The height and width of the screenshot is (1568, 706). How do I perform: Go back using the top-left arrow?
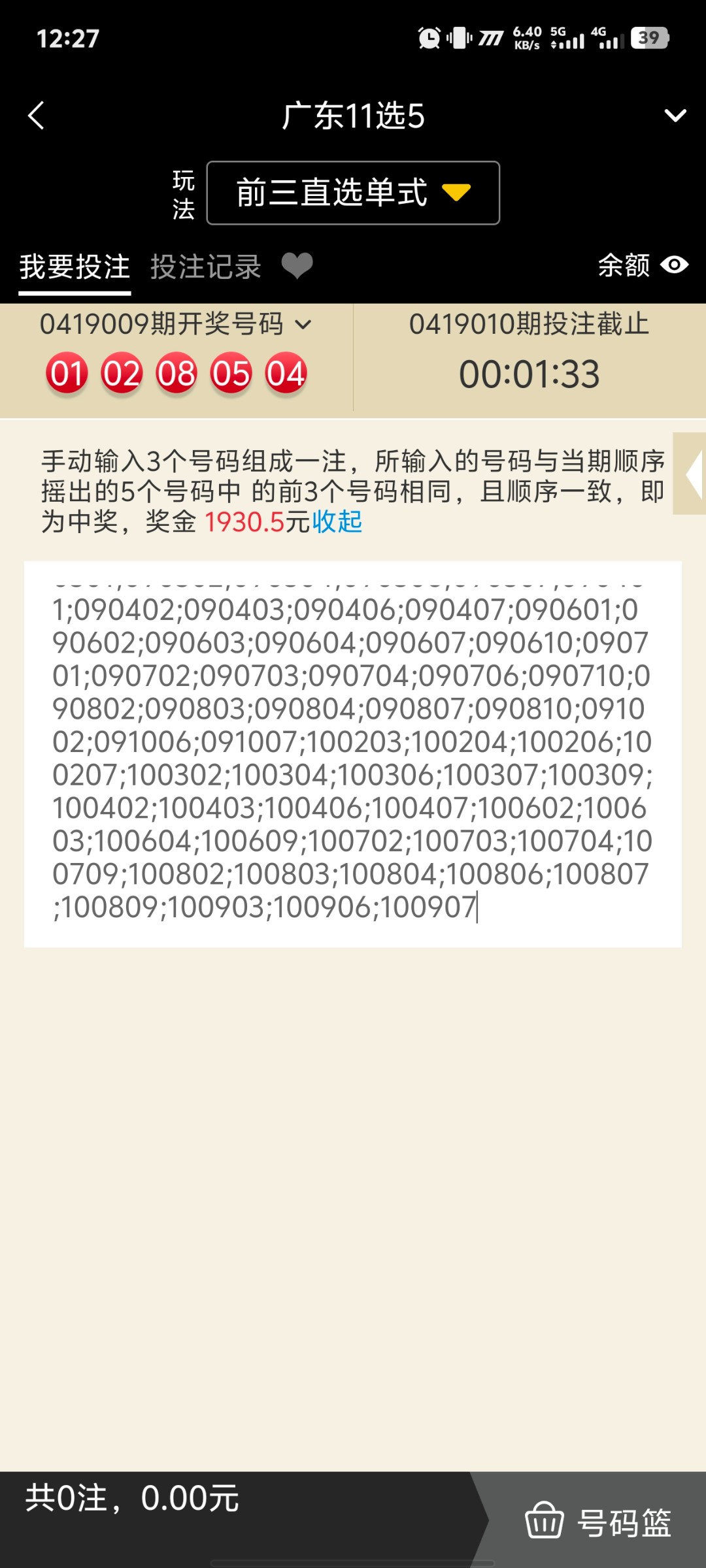coord(37,116)
